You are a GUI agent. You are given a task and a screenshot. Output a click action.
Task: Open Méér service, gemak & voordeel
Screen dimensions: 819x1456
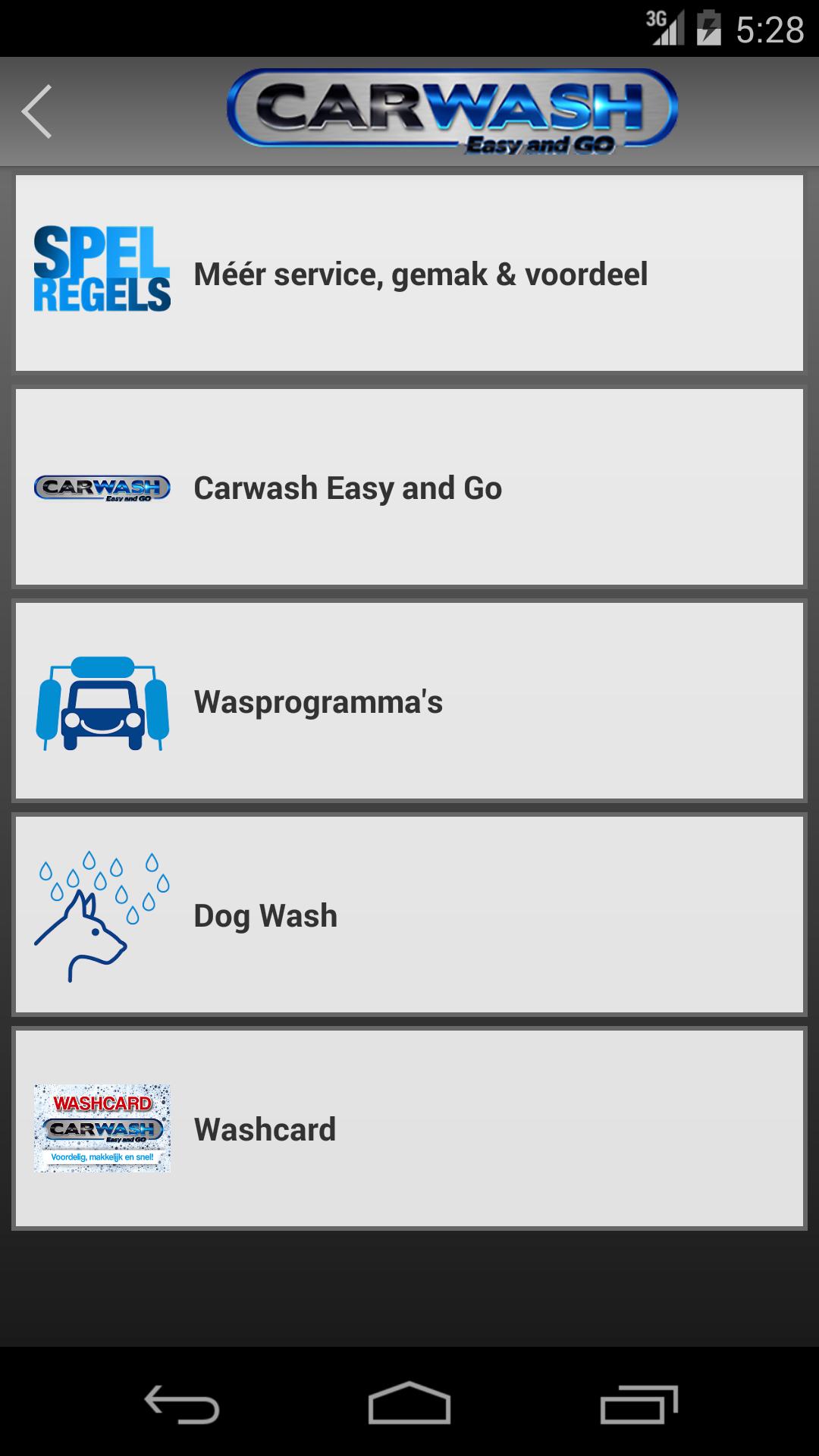pos(409,273)
